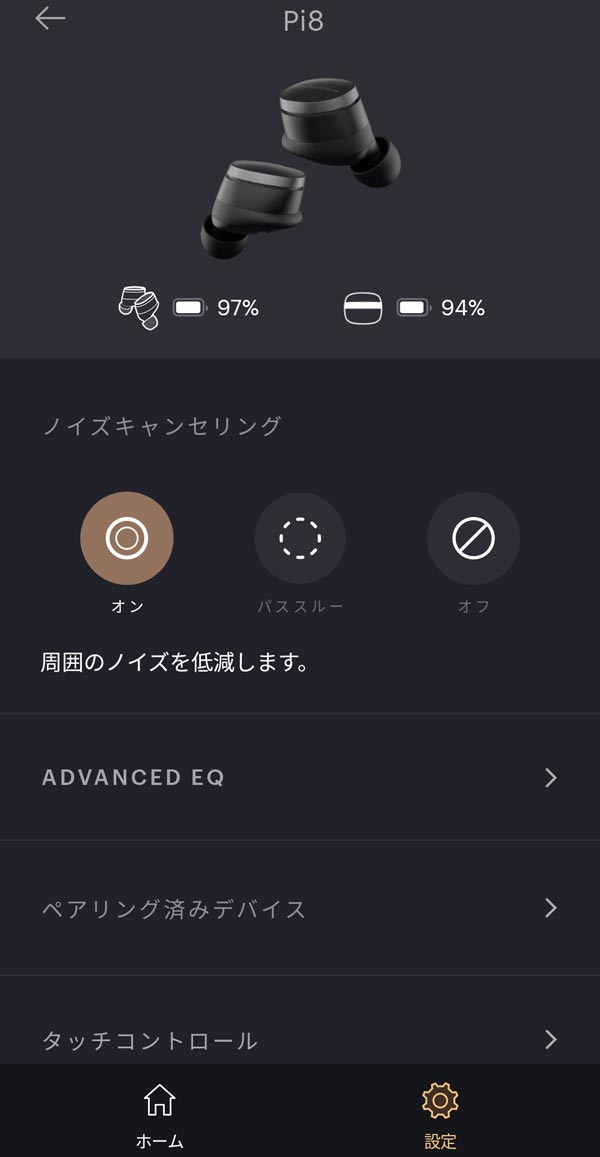
Task: Switch to the ホーム tab
Action: (160, 1112)
